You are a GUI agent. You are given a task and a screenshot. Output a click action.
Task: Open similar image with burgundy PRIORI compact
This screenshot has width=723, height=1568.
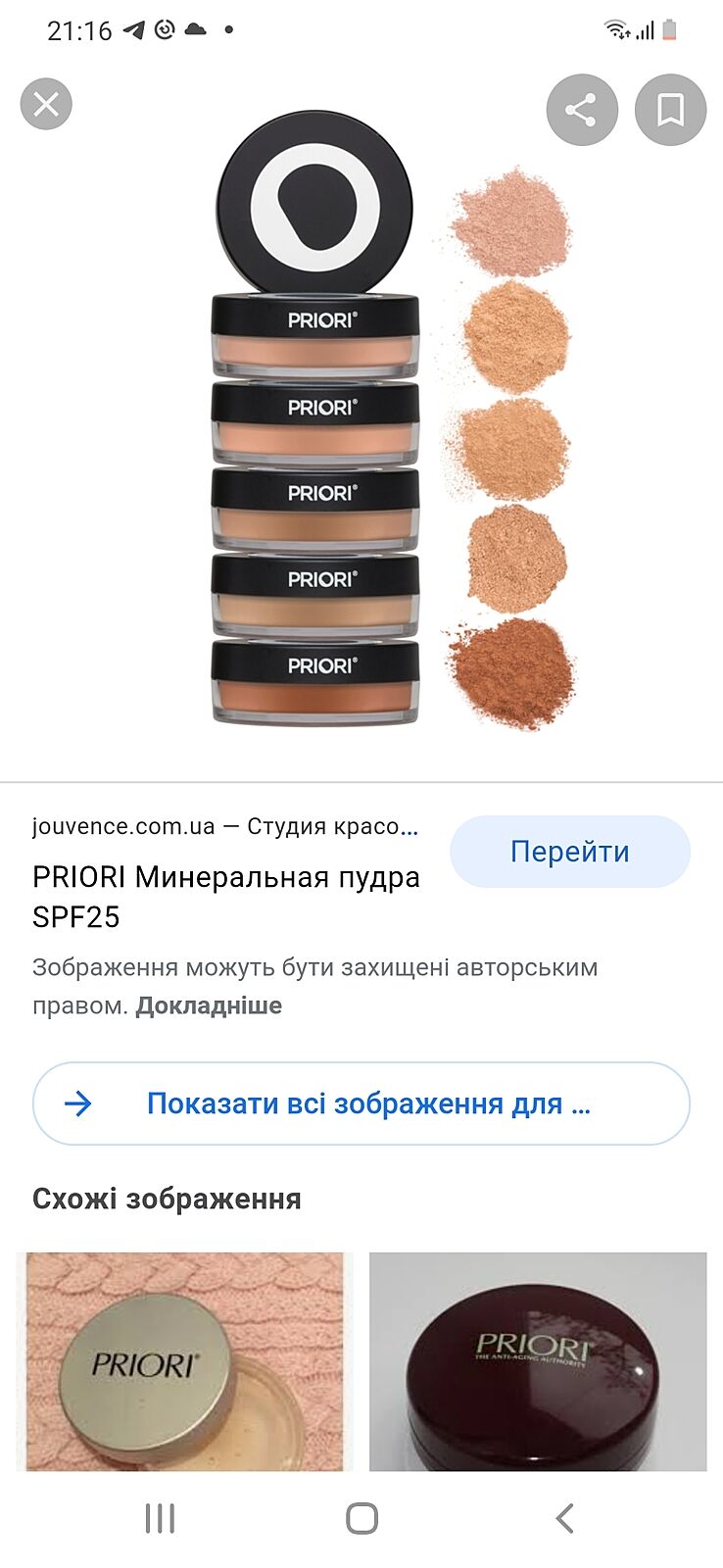537,1360
